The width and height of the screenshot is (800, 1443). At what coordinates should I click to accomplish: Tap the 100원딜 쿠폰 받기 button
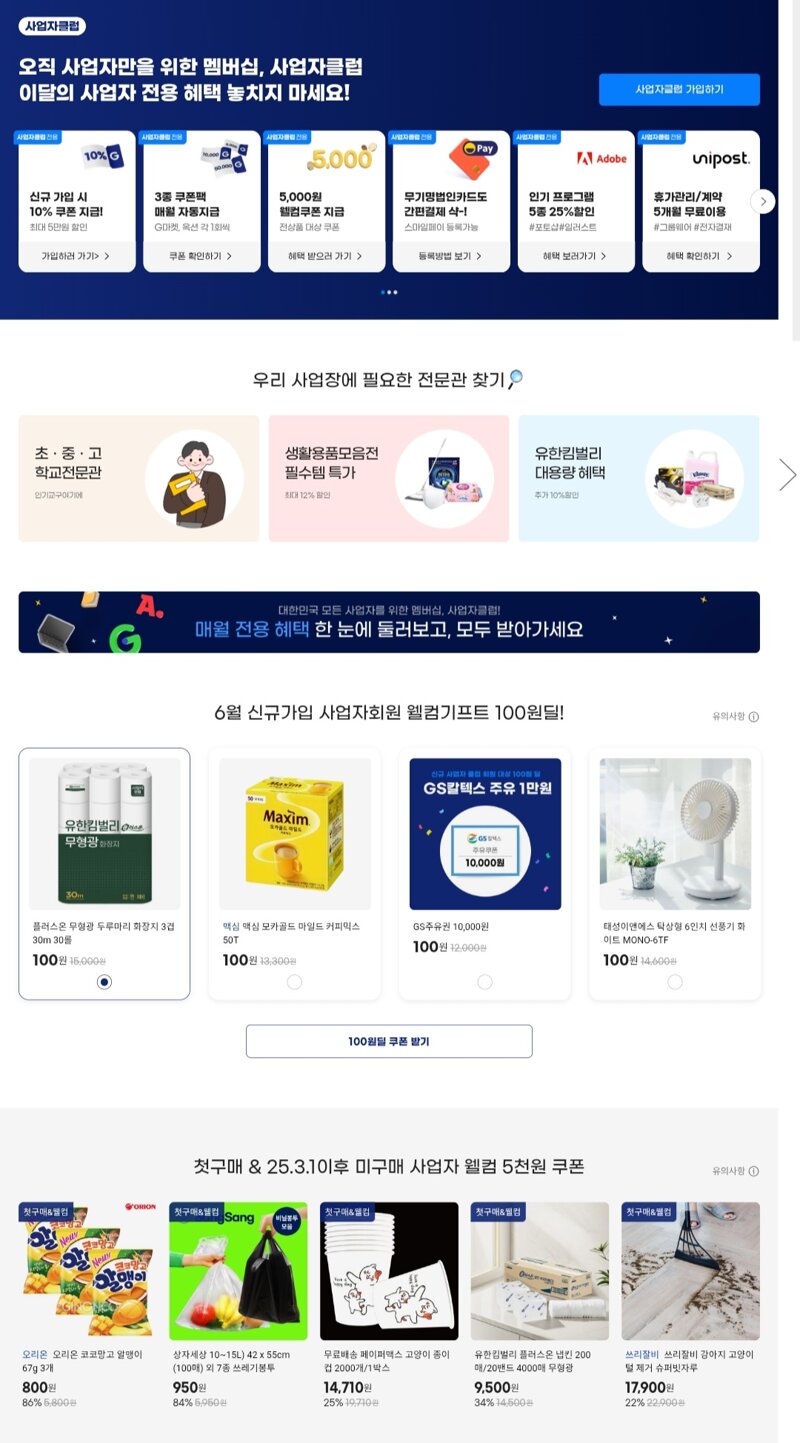click(389, 1041)
